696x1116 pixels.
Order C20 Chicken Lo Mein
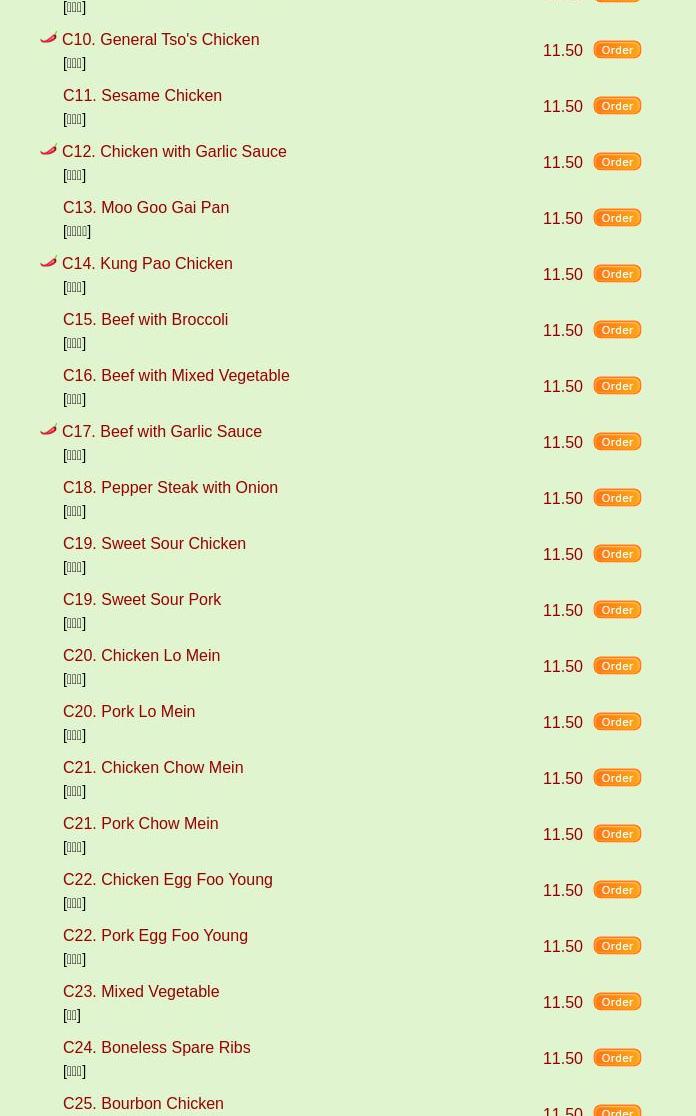tap(617, 666)
